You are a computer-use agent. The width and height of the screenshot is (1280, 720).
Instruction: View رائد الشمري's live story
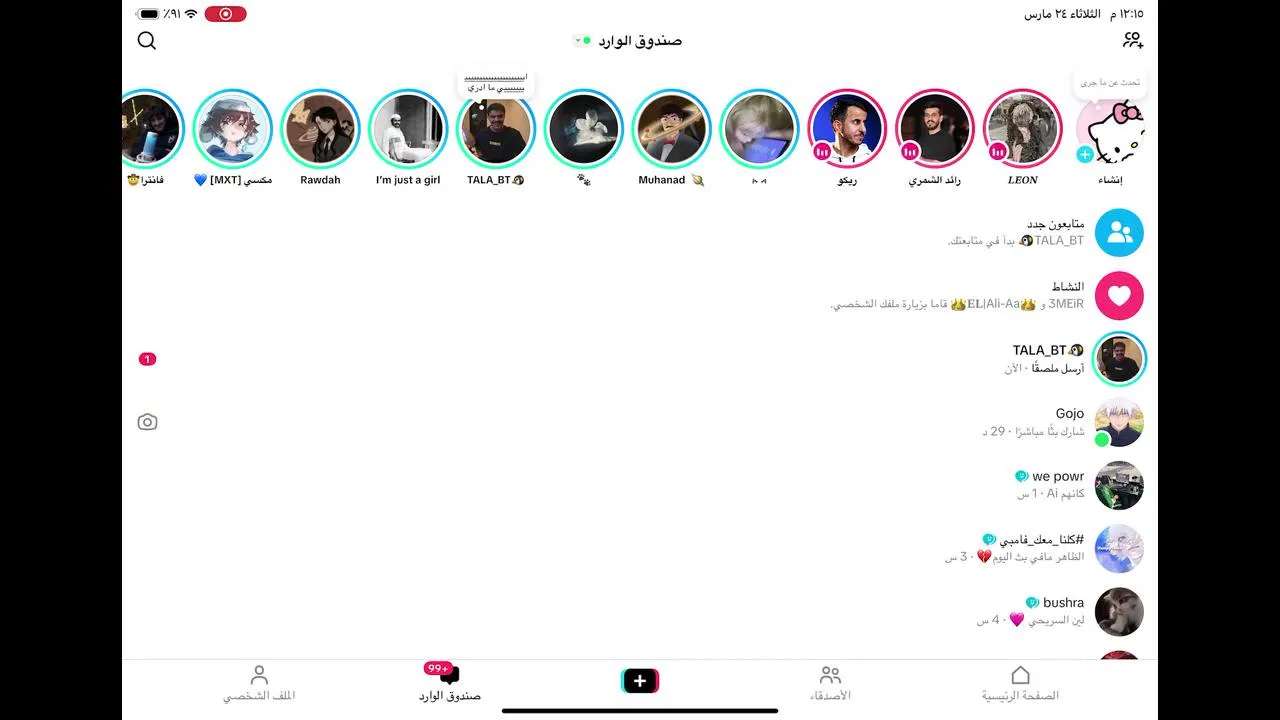tap(934, 129)
